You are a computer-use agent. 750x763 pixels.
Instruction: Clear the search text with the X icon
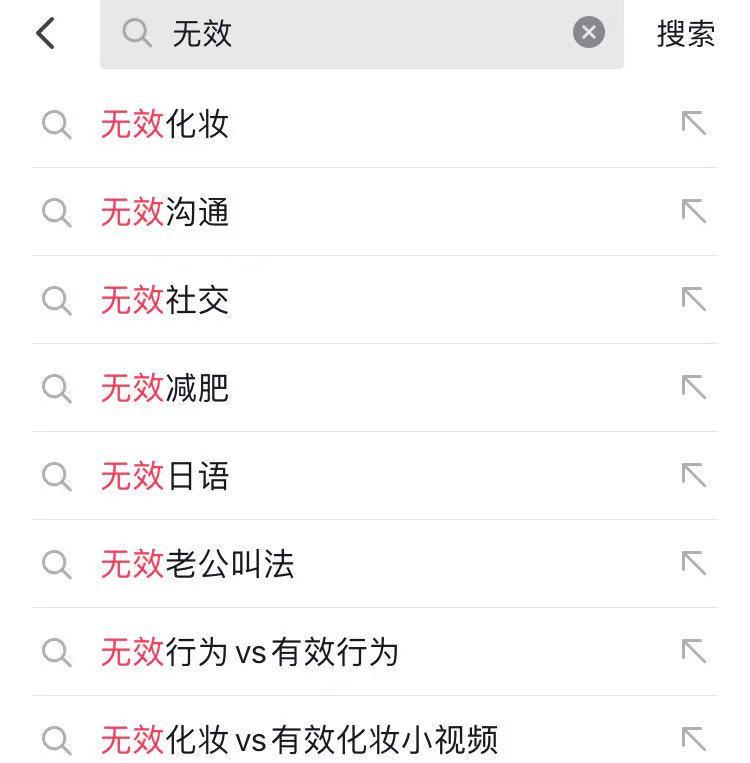pyautogui.click(x=589, y=31)
